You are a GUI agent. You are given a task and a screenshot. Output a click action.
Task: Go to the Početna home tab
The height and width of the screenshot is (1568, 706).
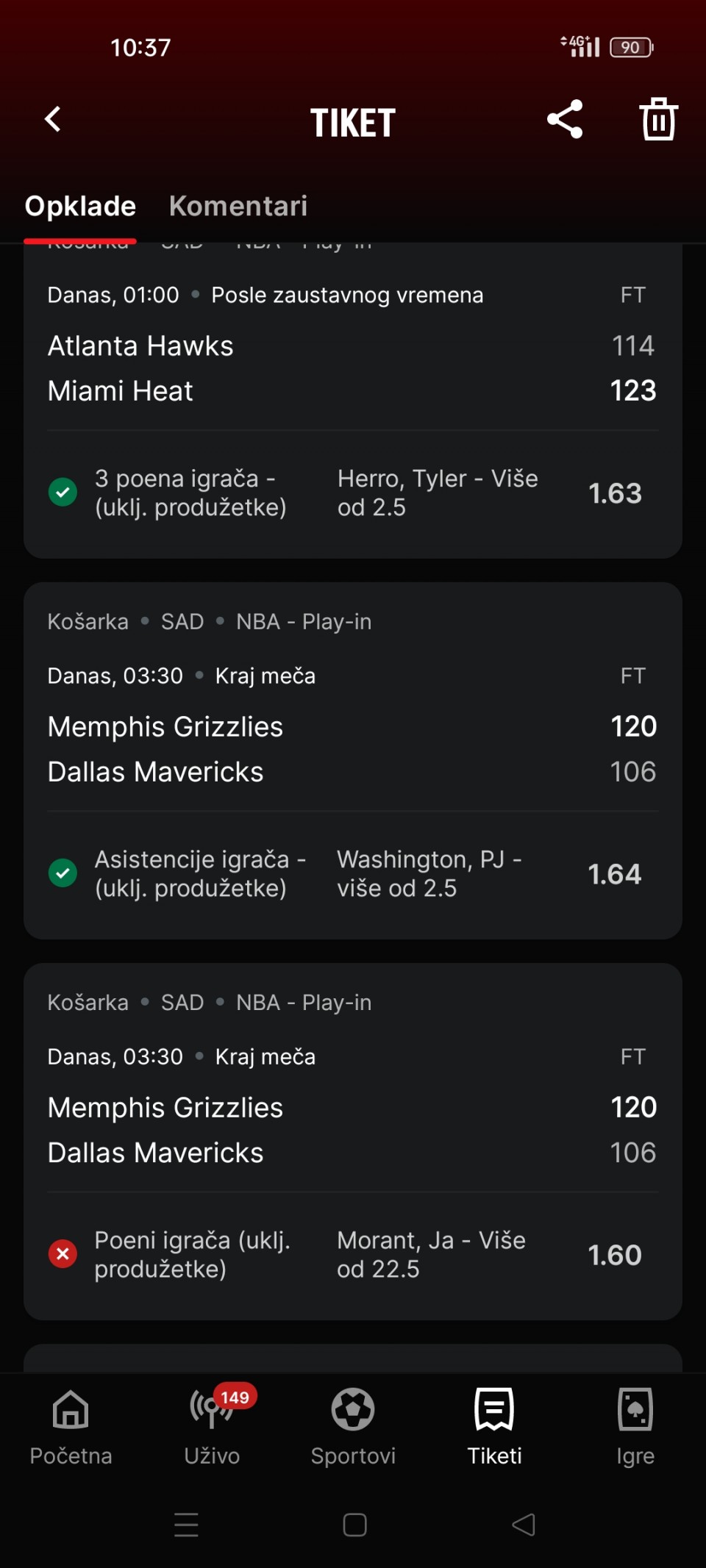coord(71,1426)
